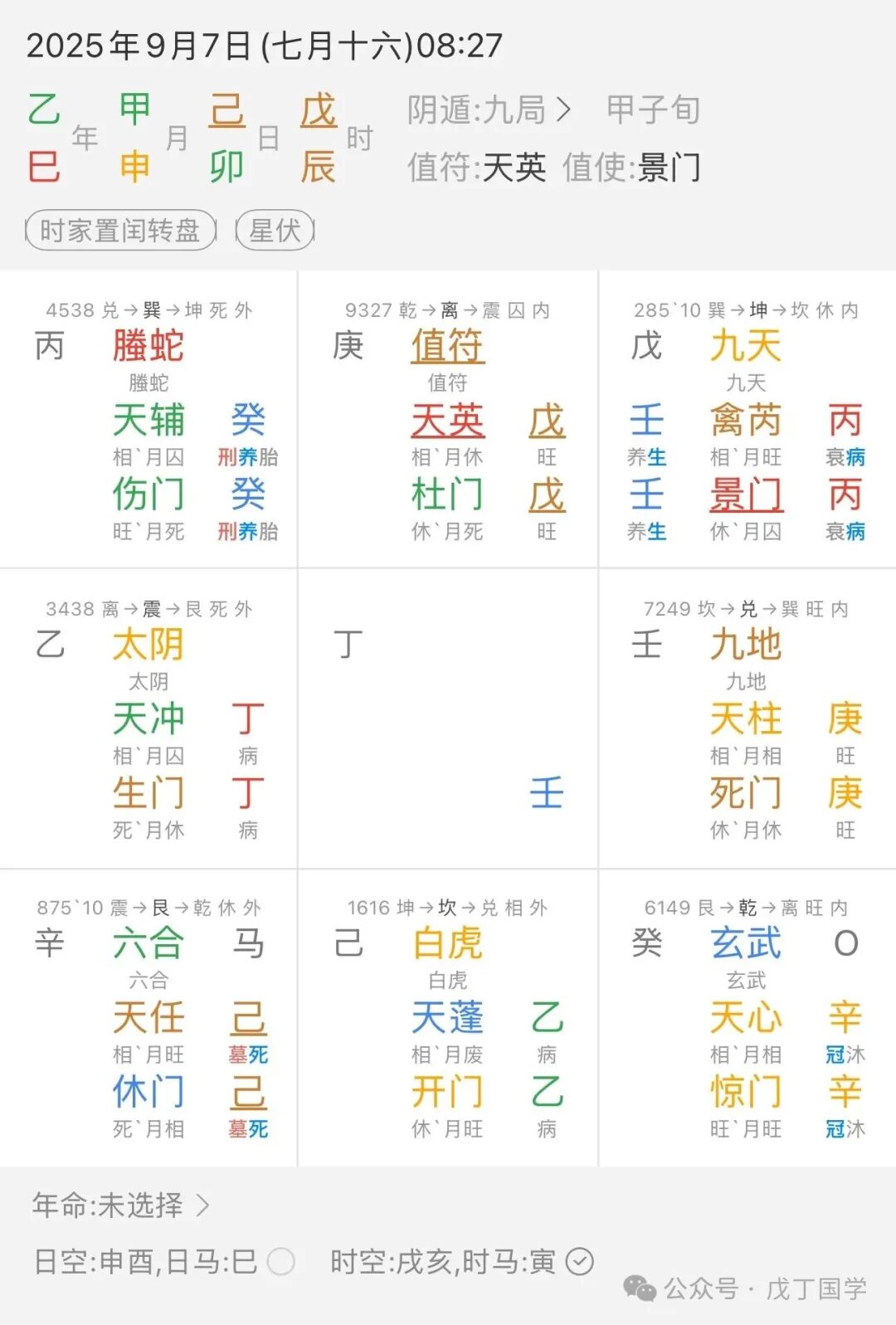
Task: Open the 阴遁:九局 dropdown
Action: pyautogui.click(x=480, y=109)
